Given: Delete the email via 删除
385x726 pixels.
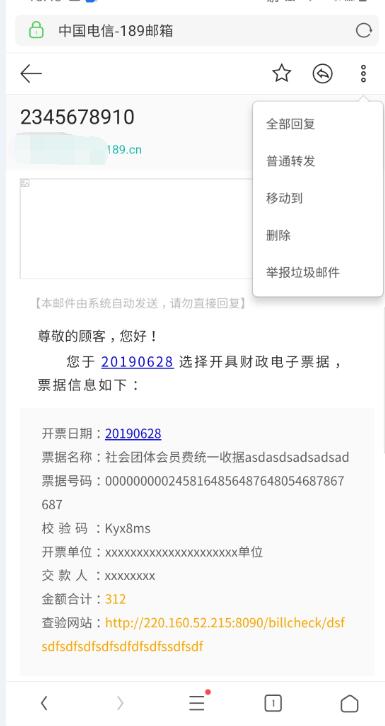Looking at the screenshot, I should point(278,235).
